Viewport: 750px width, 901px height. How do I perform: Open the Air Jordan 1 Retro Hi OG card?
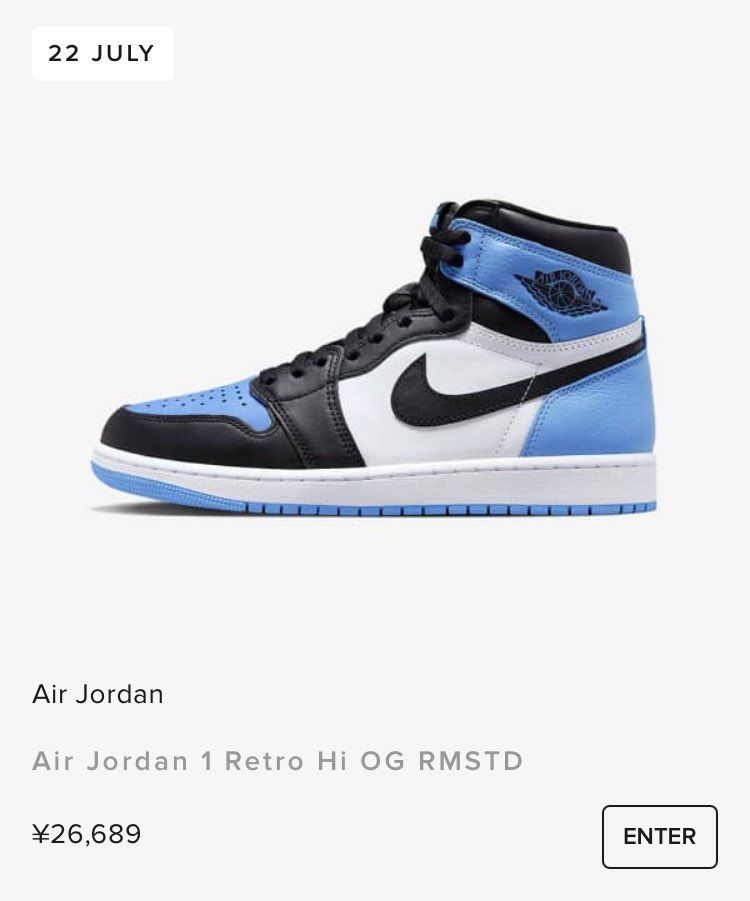point(375,380)
